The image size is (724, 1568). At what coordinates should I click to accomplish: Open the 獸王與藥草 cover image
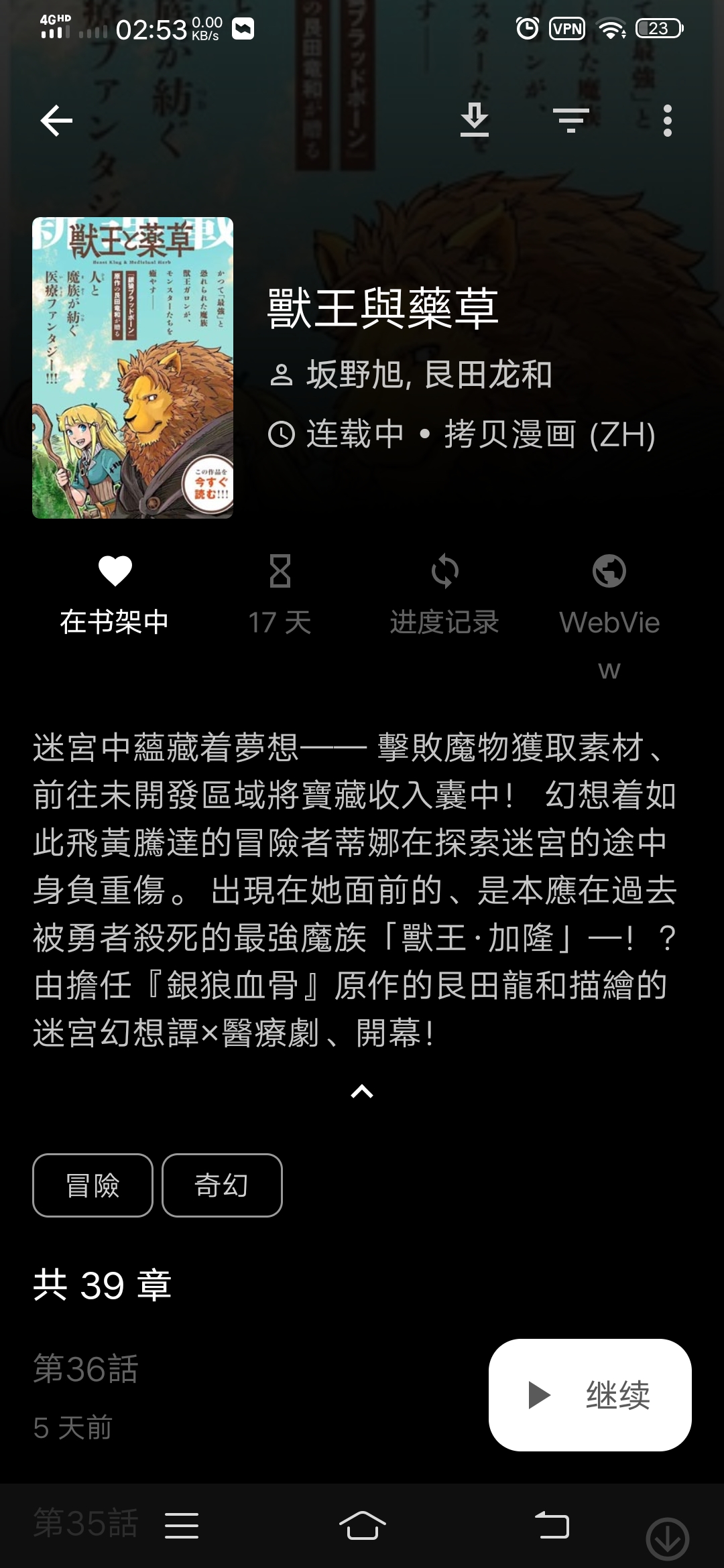click(133, 367)
